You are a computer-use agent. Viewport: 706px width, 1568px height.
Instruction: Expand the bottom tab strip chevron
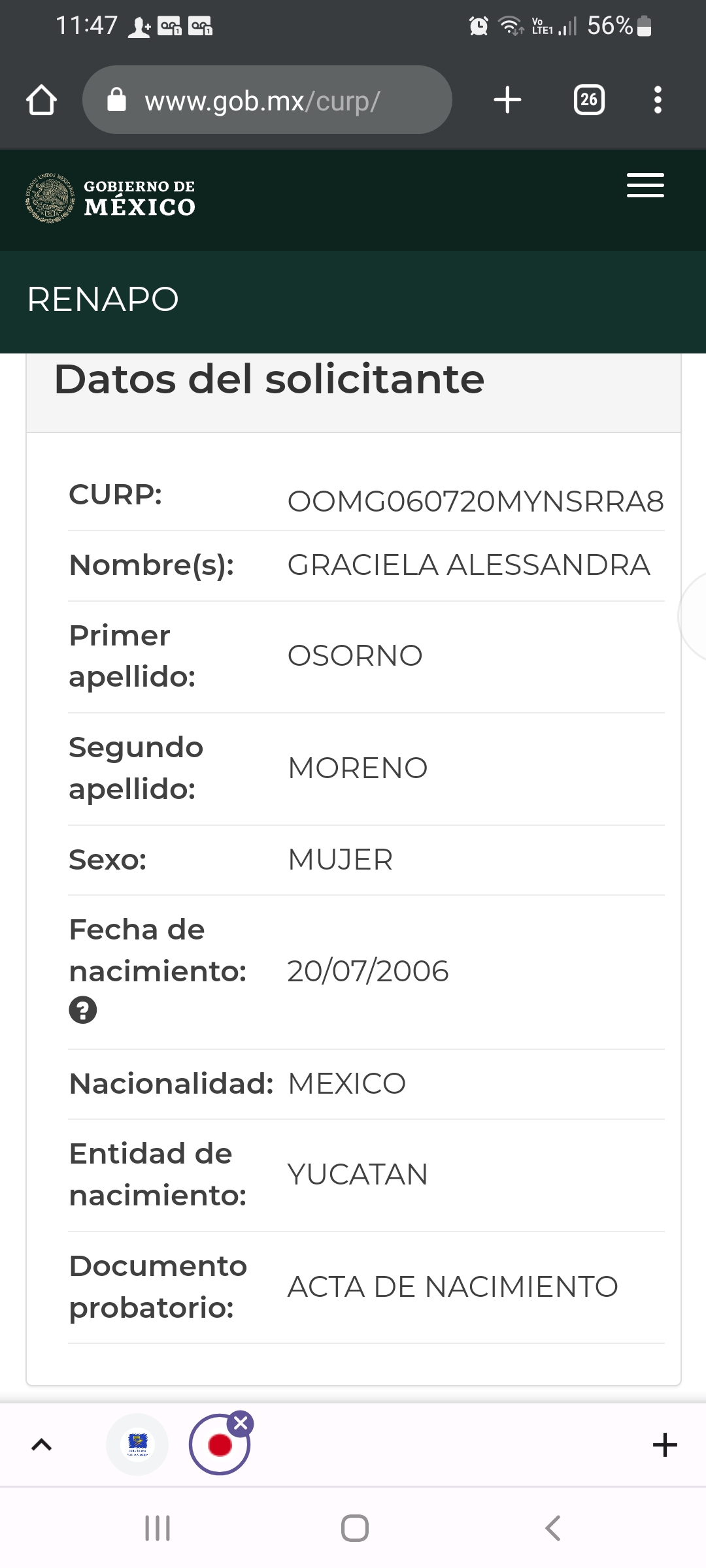pyautogui.click(x=41, y=1445)
